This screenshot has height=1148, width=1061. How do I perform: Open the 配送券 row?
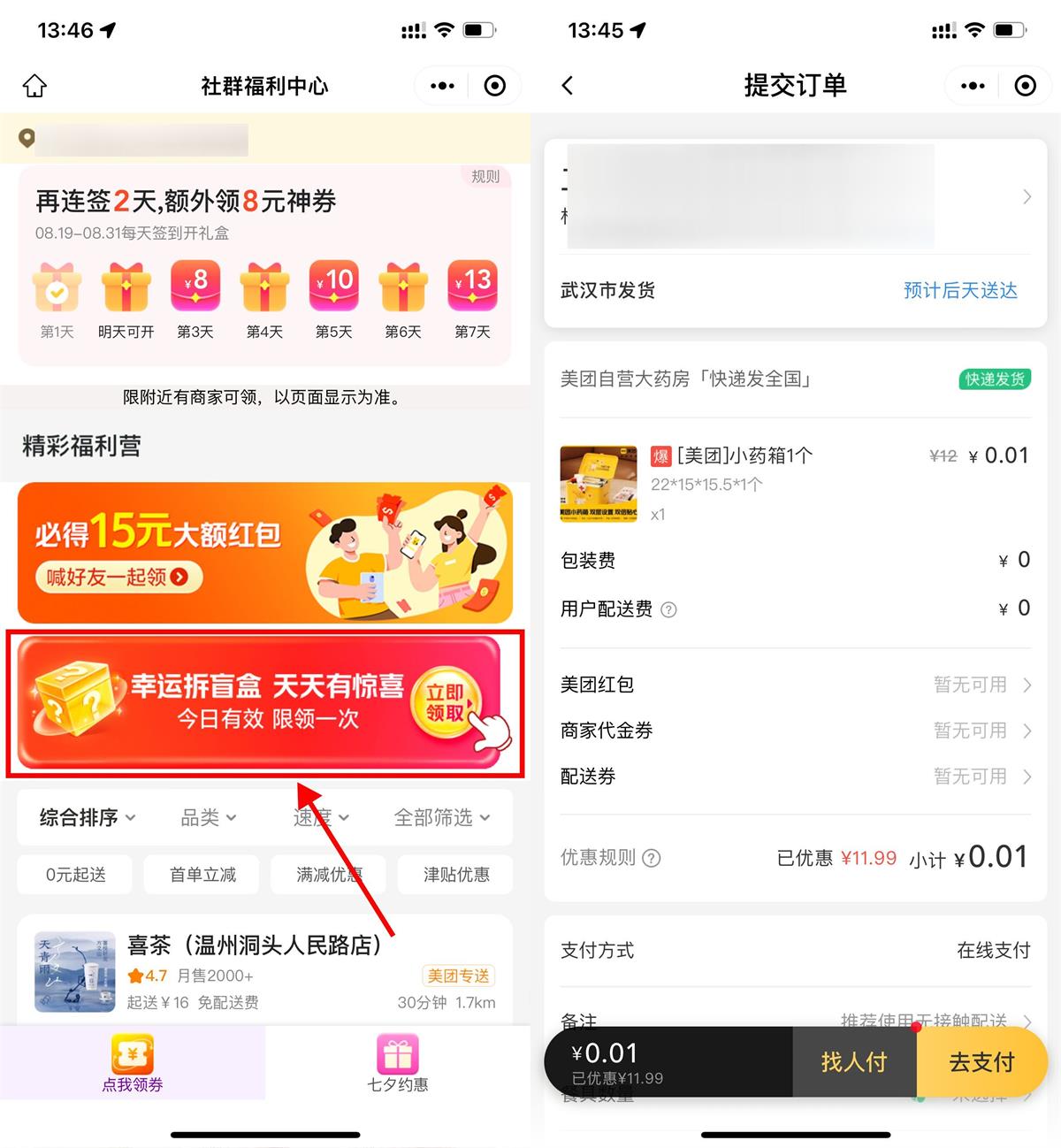point(795,777)
